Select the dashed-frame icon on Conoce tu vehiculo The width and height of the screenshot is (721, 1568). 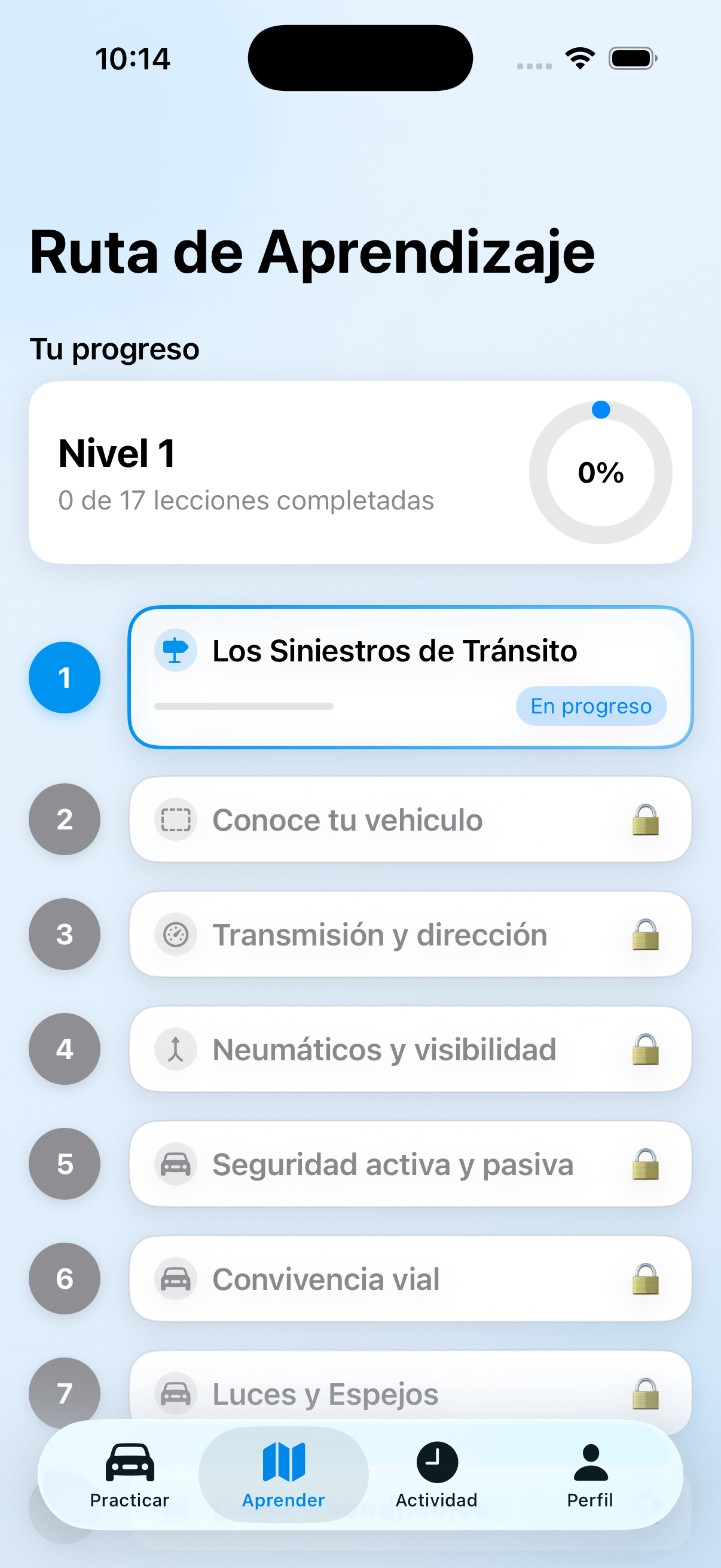[x=176, y=819]
